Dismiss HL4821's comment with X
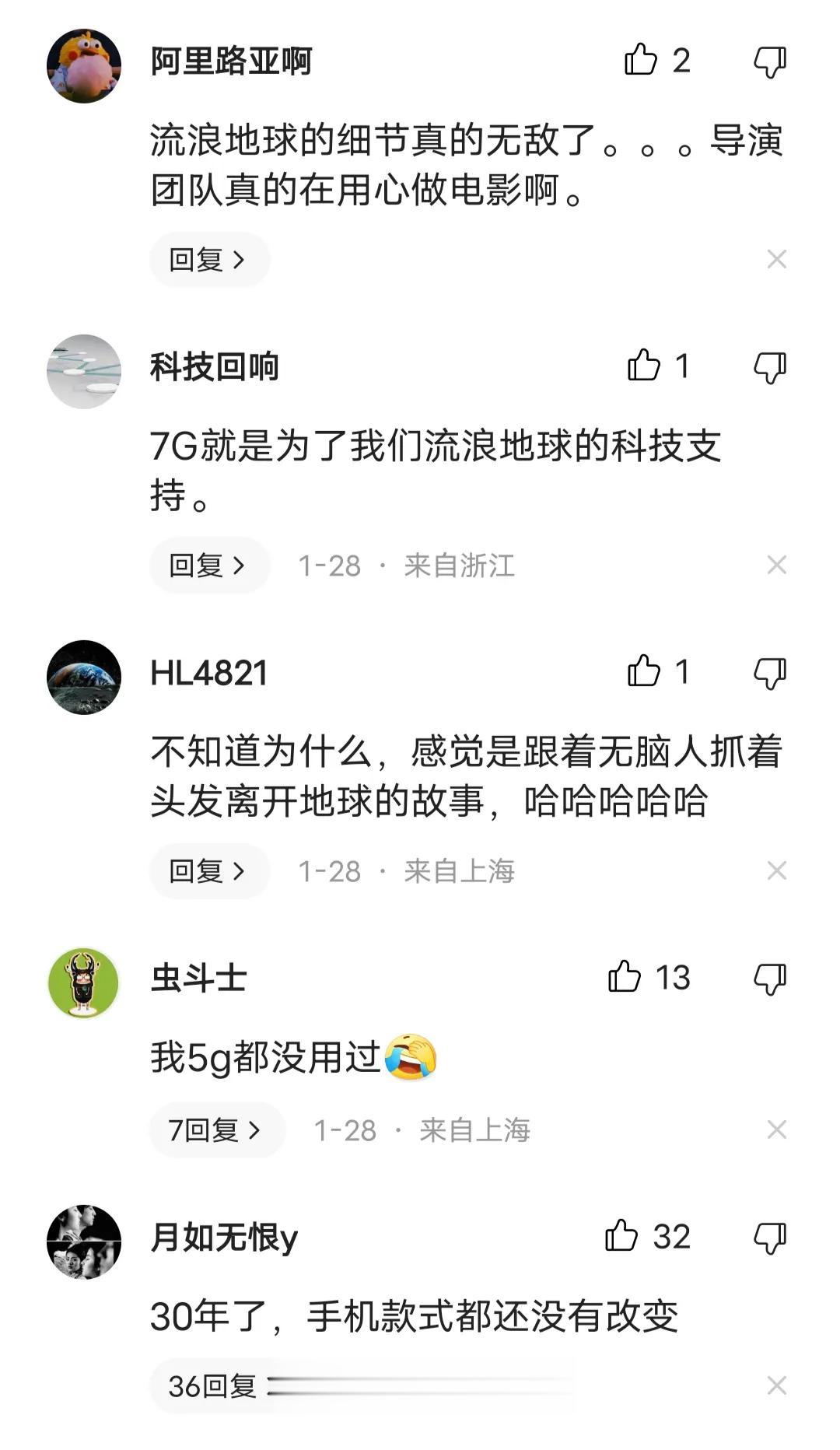 pyautogui.click(x=776, y=870)
